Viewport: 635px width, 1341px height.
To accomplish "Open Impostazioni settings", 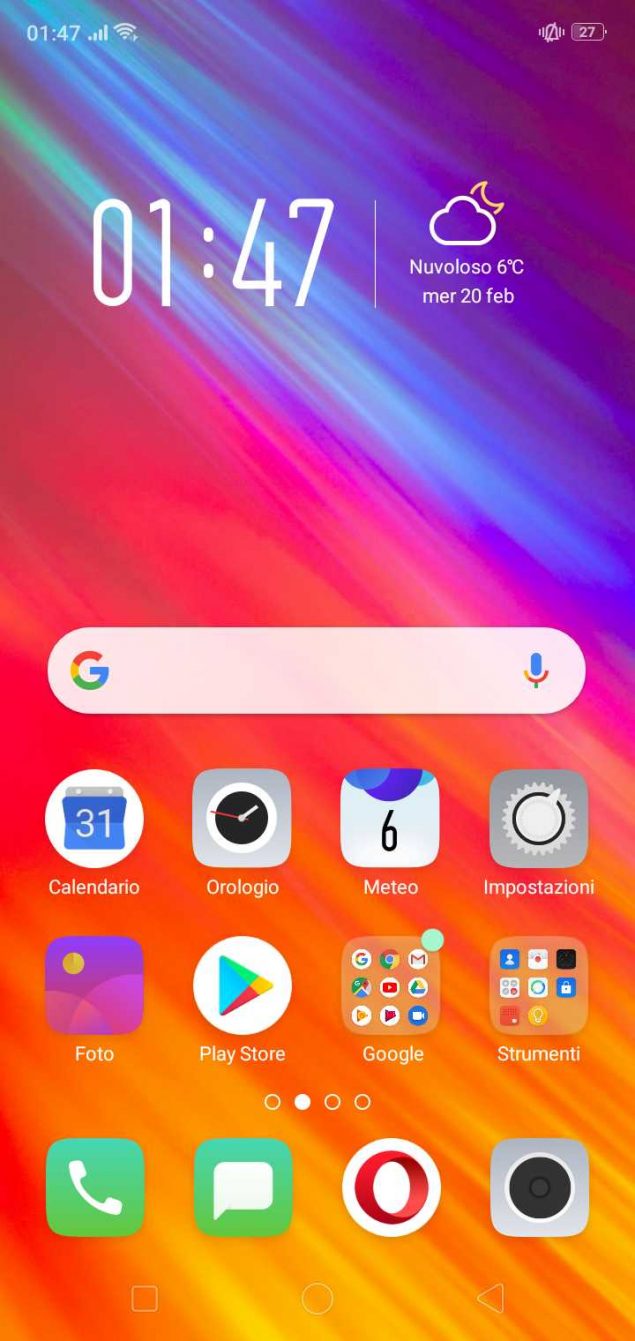I will coord(539,819).
